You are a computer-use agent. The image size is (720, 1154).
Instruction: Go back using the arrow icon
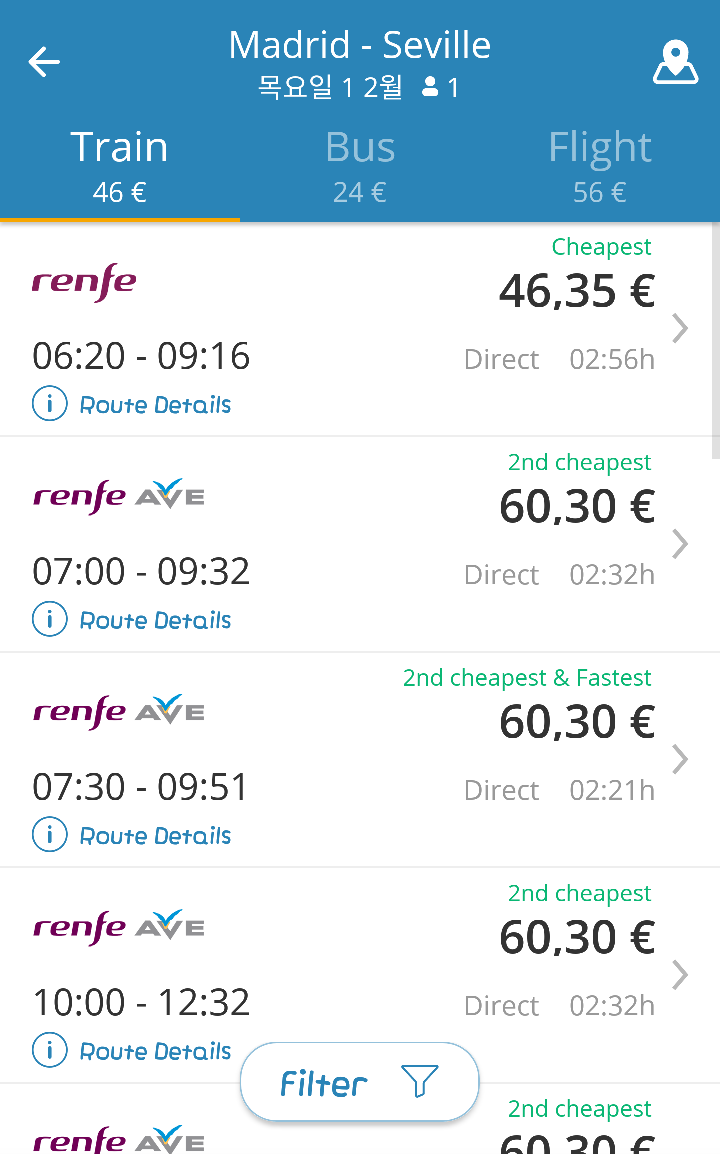coord(44,62)
